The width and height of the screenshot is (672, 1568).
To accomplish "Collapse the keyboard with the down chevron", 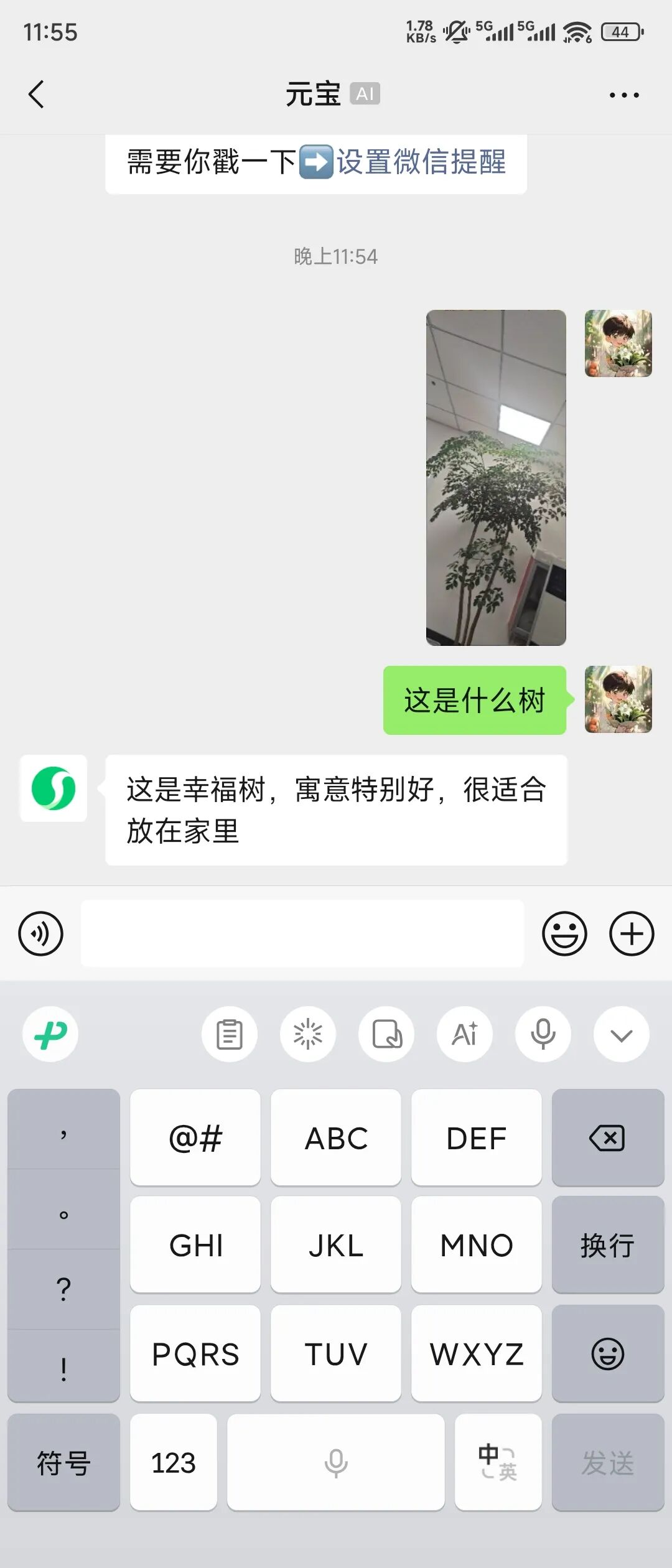I will [622, 1033].
